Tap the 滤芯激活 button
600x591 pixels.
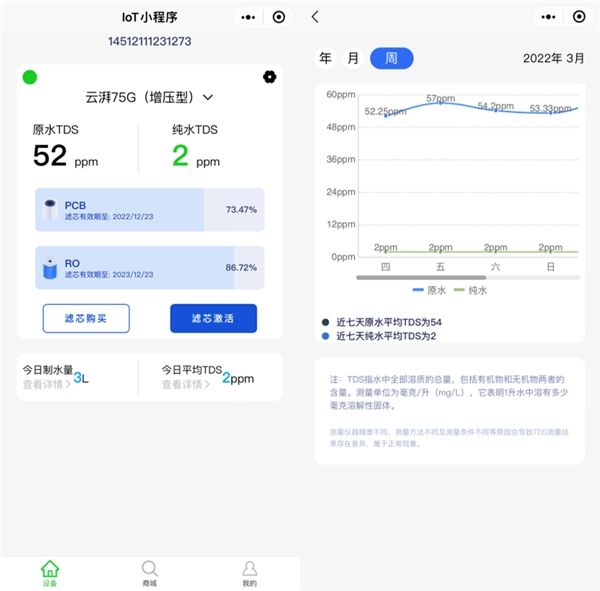coord(213,318)
